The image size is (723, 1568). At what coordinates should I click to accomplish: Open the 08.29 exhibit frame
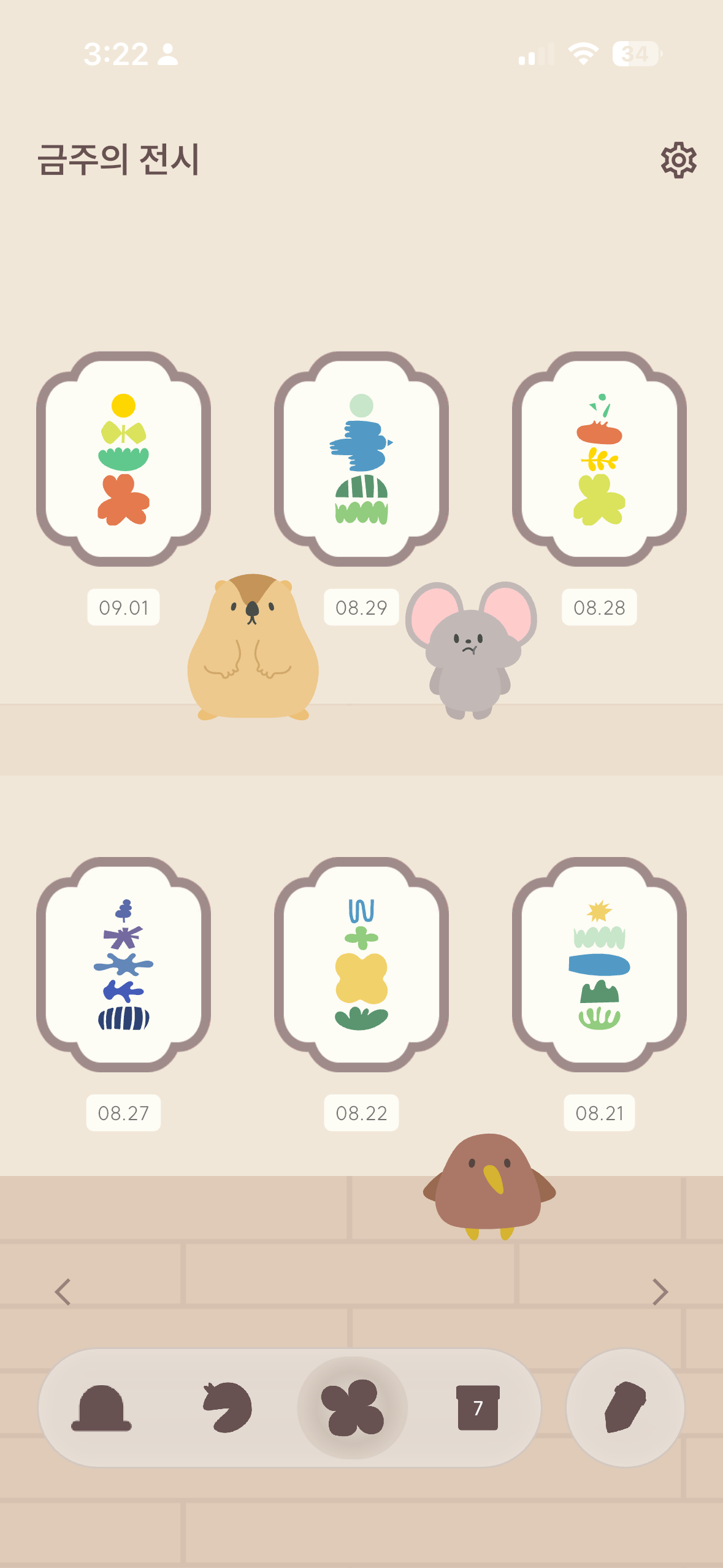[361, 459]
